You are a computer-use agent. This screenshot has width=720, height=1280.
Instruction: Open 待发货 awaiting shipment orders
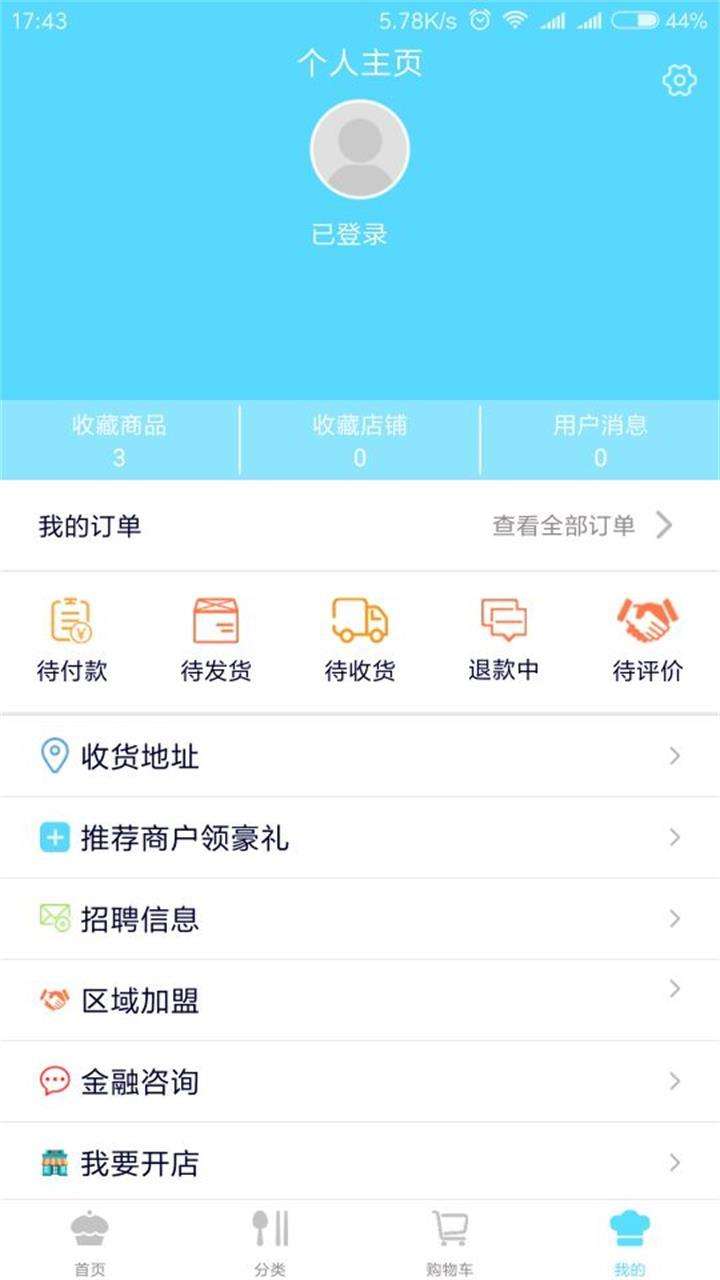216,640
